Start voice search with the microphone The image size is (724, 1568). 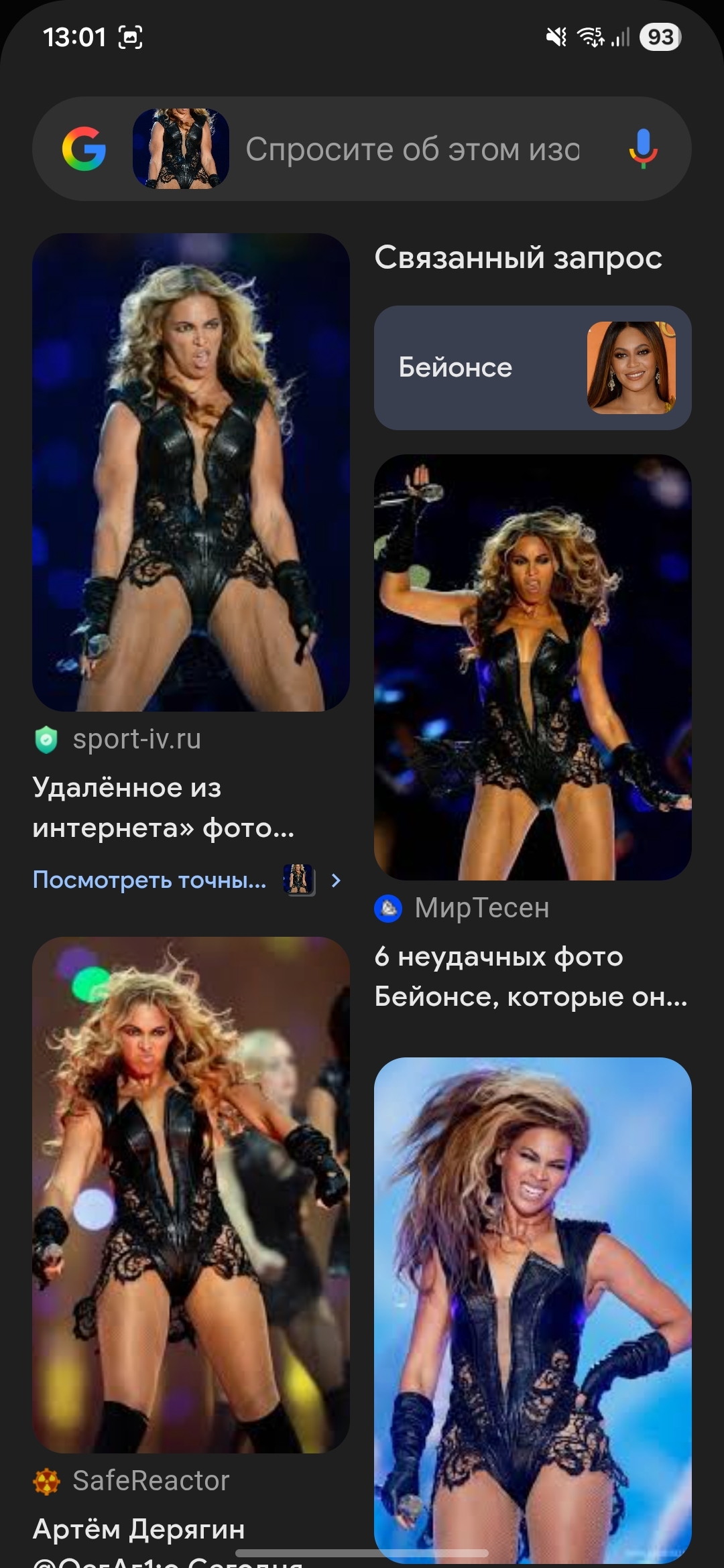[643, 149]
